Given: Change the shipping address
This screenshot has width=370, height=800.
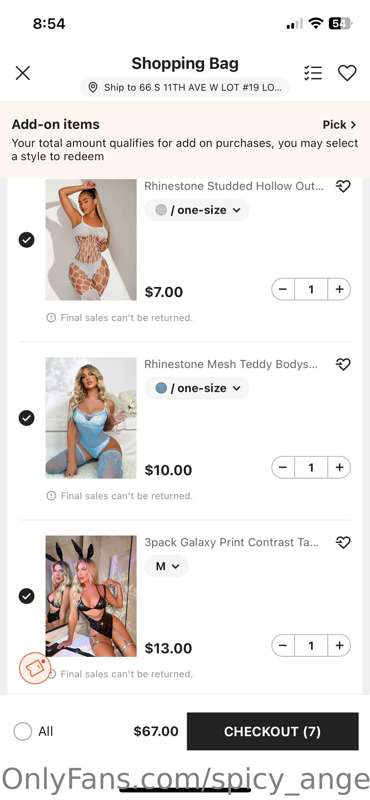Looking at the screenshot, I should click(185, 87).
